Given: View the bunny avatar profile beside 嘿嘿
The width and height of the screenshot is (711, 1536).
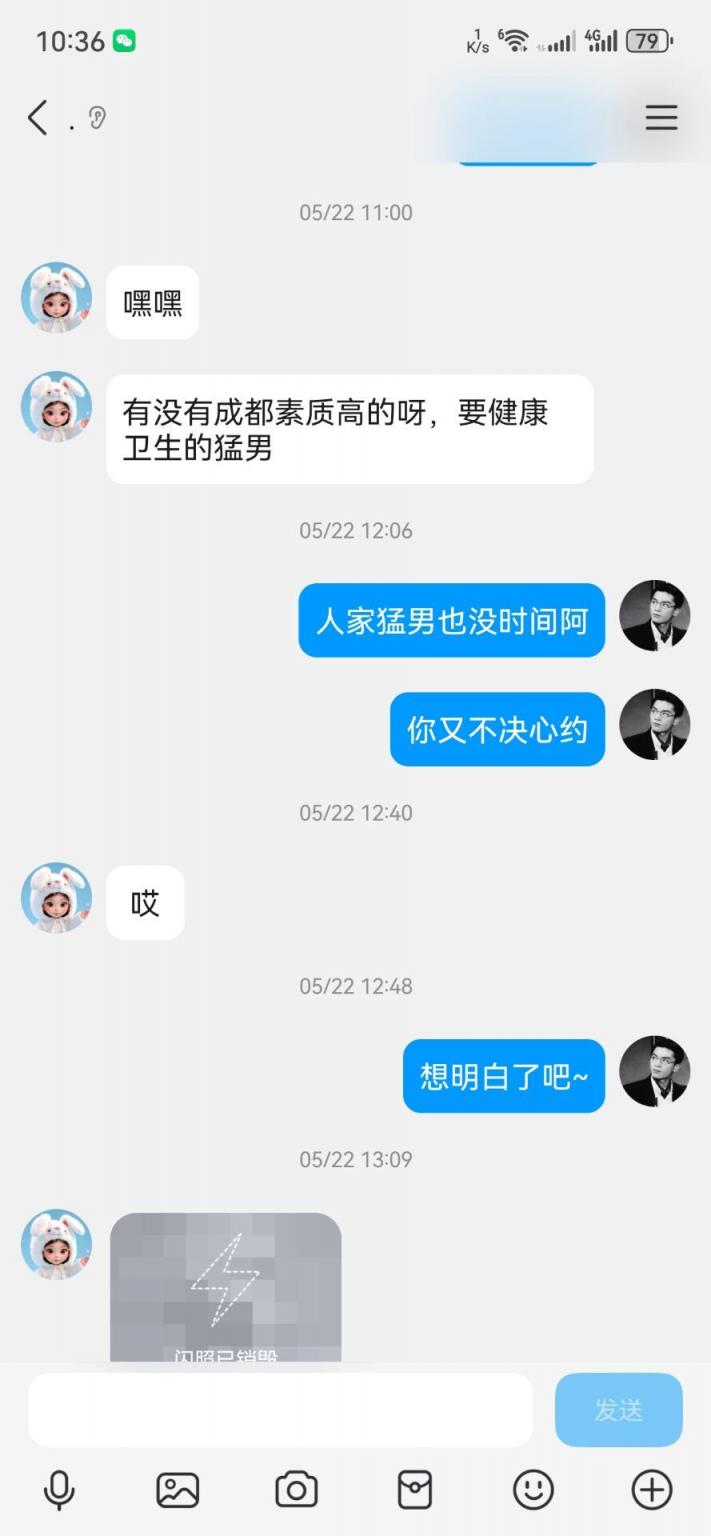Looking at the screenshot, I should (56, 298).
